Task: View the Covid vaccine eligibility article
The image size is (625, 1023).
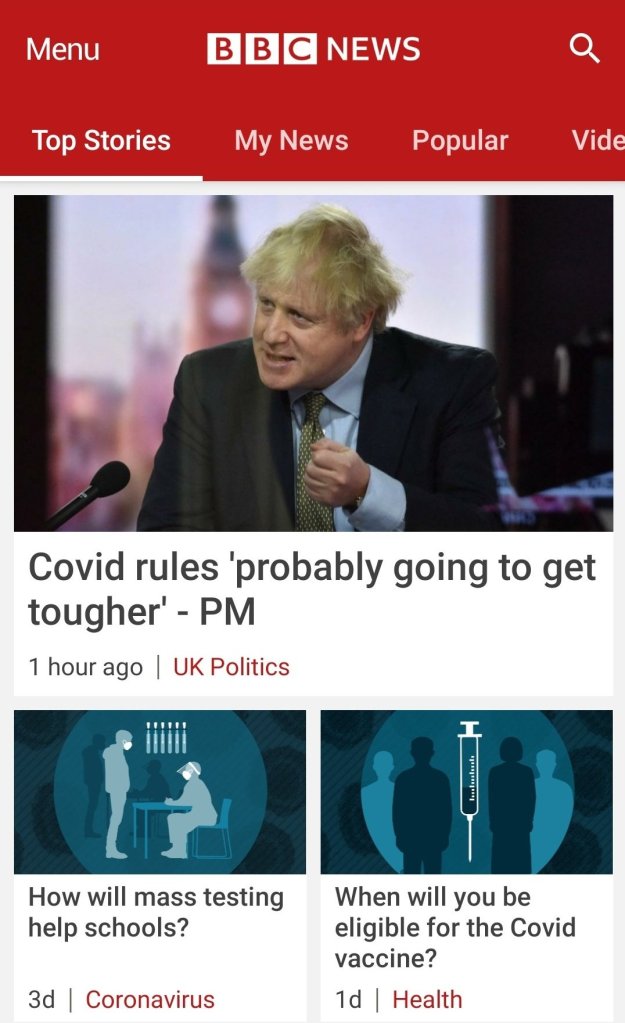Action: pyautogui.click(x=455, y=927)
